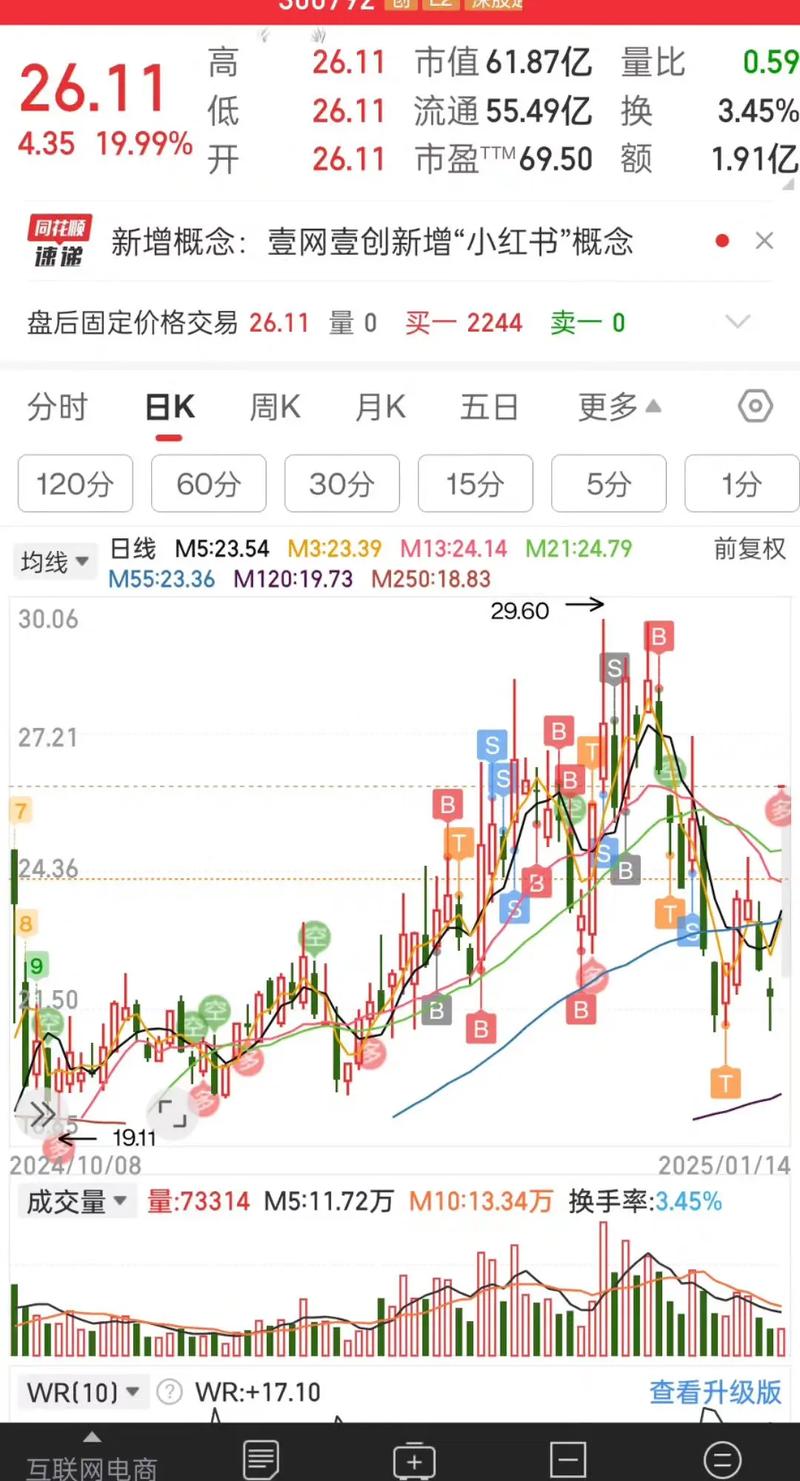Switch to the 分时 tab
The width and height of the screenshot is (800, 1481).
(x=57, y=406)
